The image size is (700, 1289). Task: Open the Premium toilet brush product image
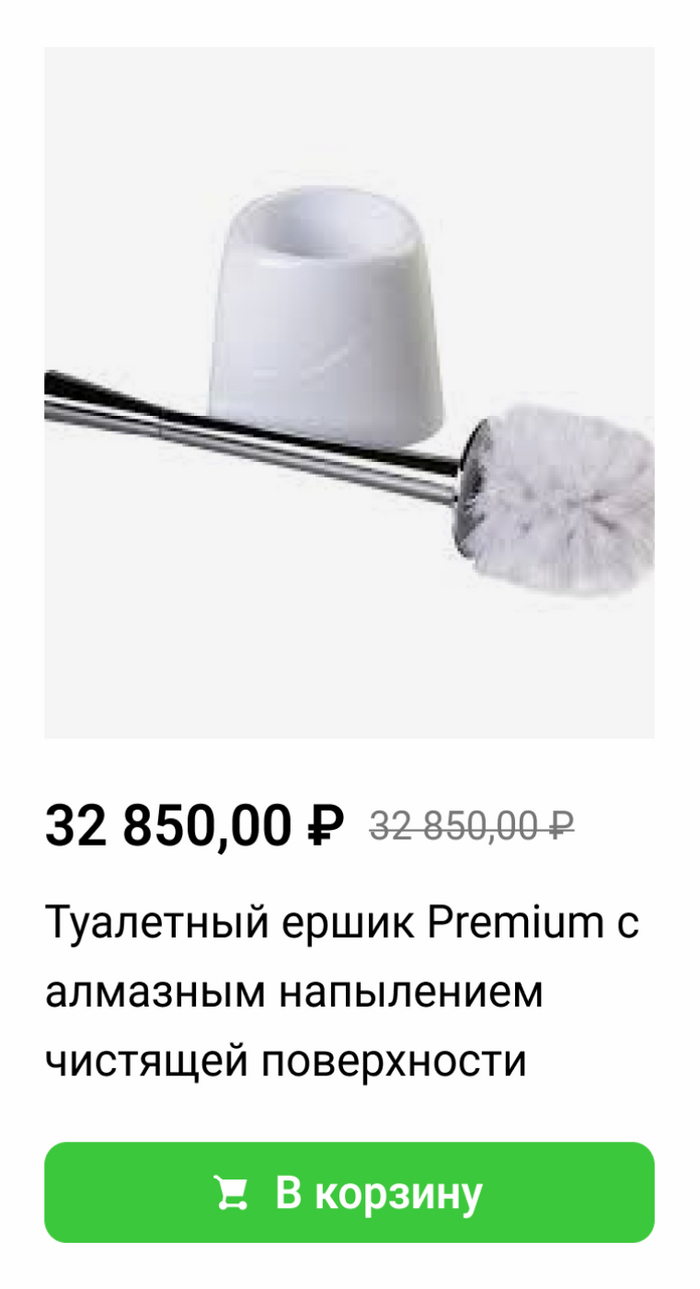349,392
